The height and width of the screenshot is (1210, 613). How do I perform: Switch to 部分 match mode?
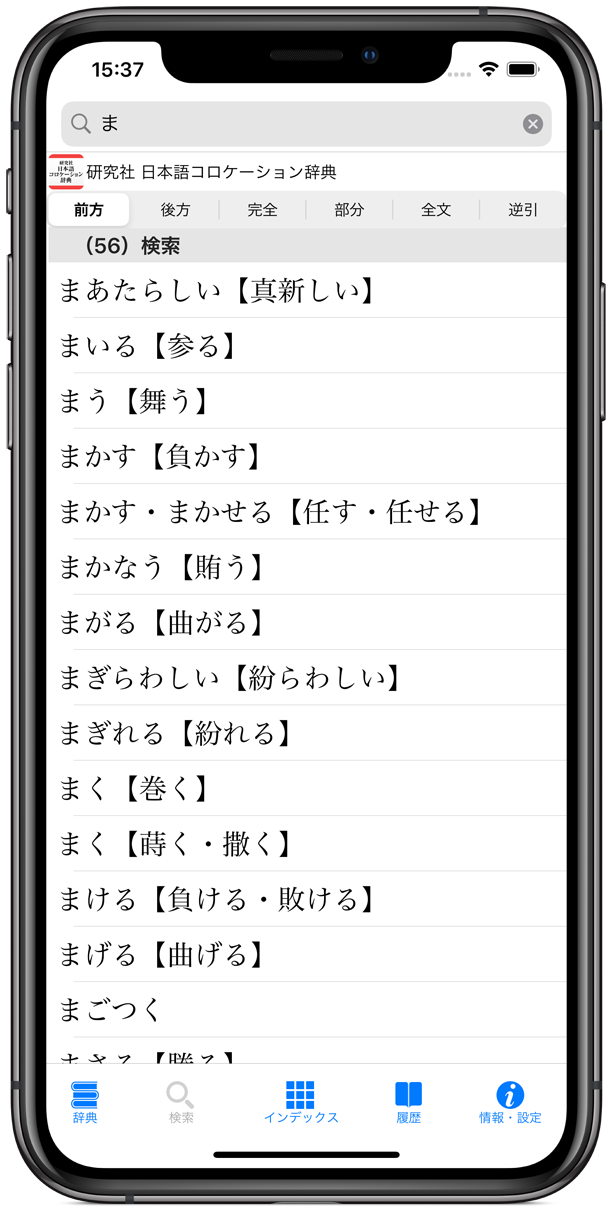coord(349,210)
